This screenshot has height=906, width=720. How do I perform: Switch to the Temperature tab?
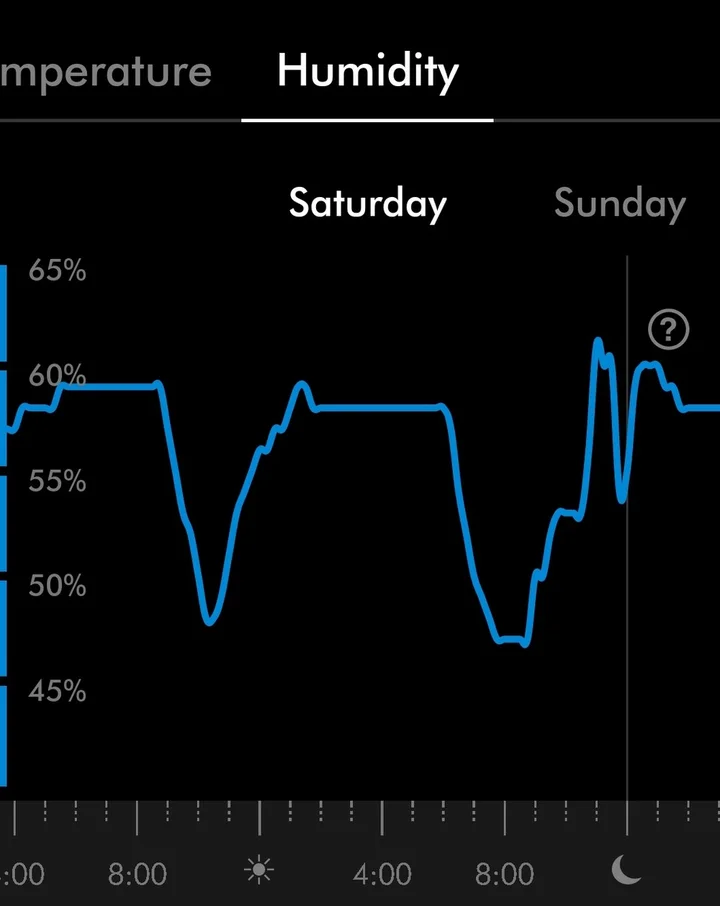click(x=105, y=72)
